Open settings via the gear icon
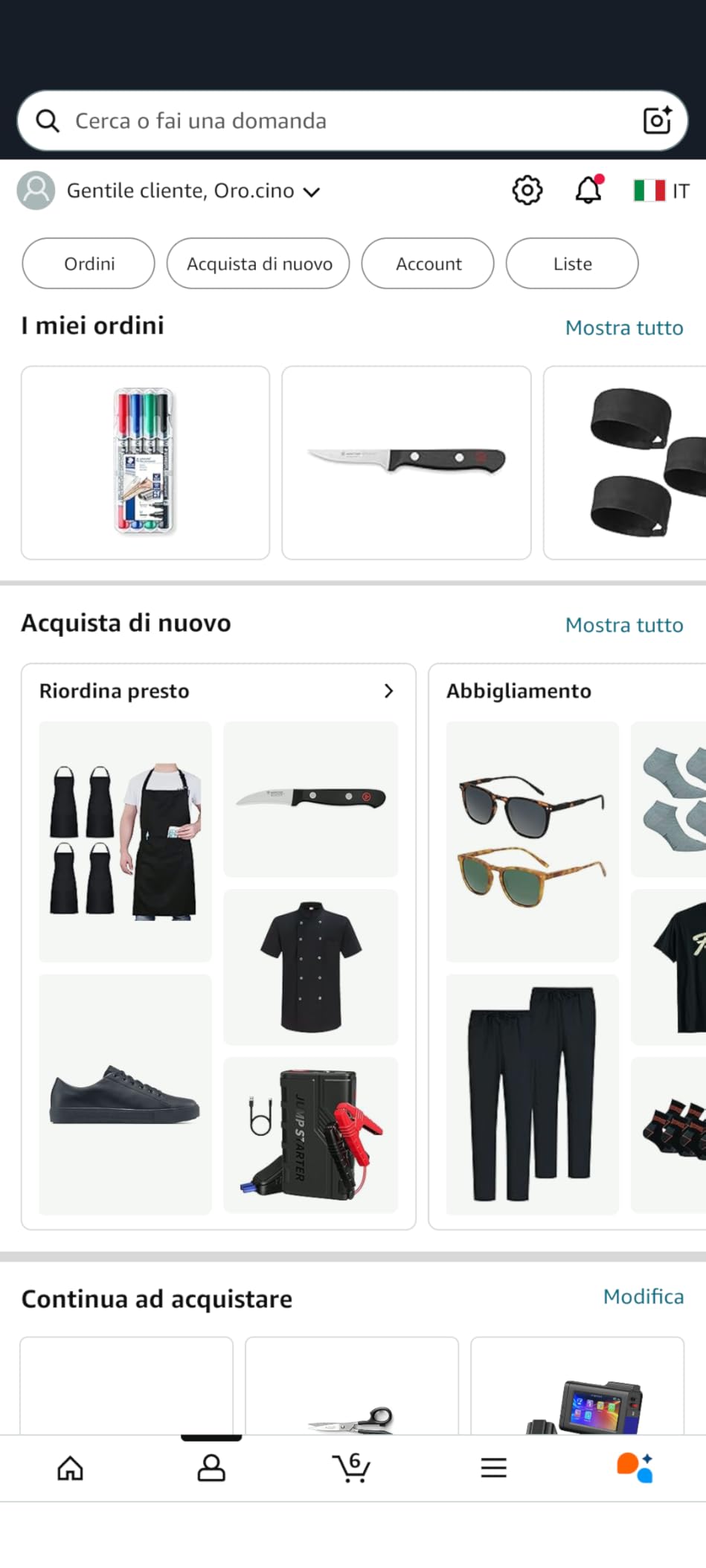 point(527,190)
